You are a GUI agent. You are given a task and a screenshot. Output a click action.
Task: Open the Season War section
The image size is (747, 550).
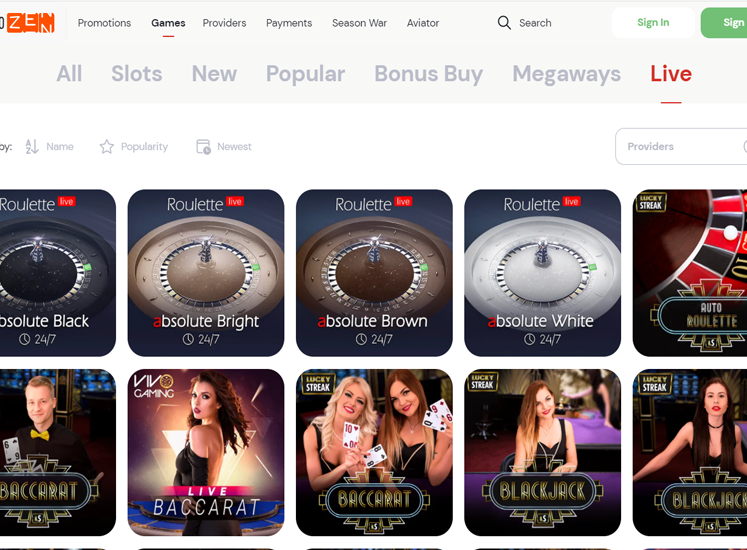(x=359, y=23)
